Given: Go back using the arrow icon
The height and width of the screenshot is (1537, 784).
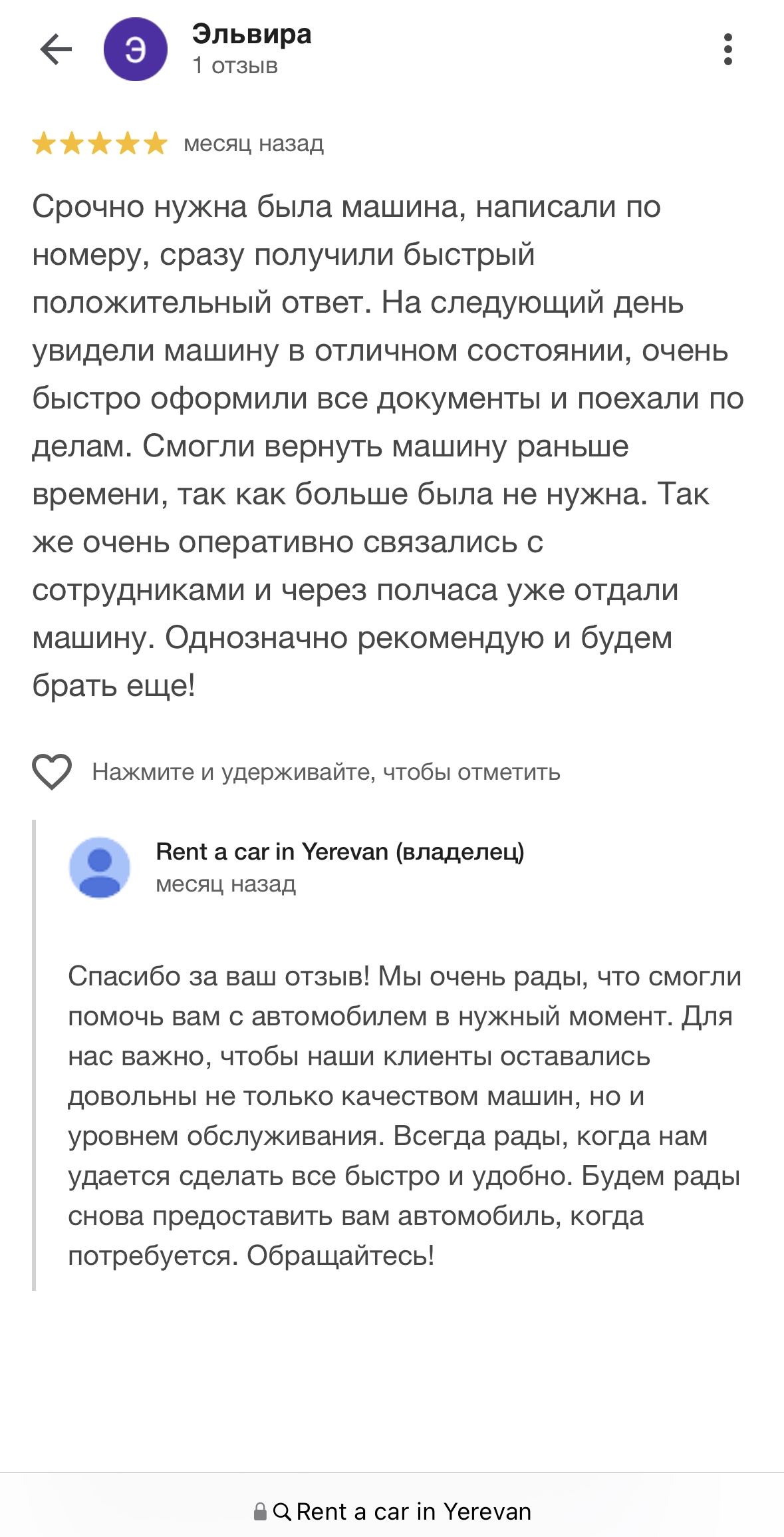Looking at the screenshot, I should coord(56,49).
